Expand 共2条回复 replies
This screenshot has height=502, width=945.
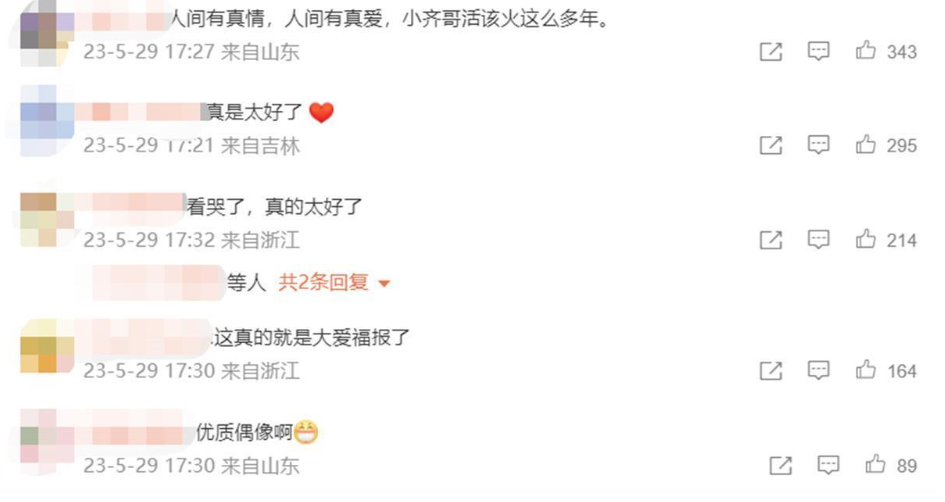[x=334, y=283]
